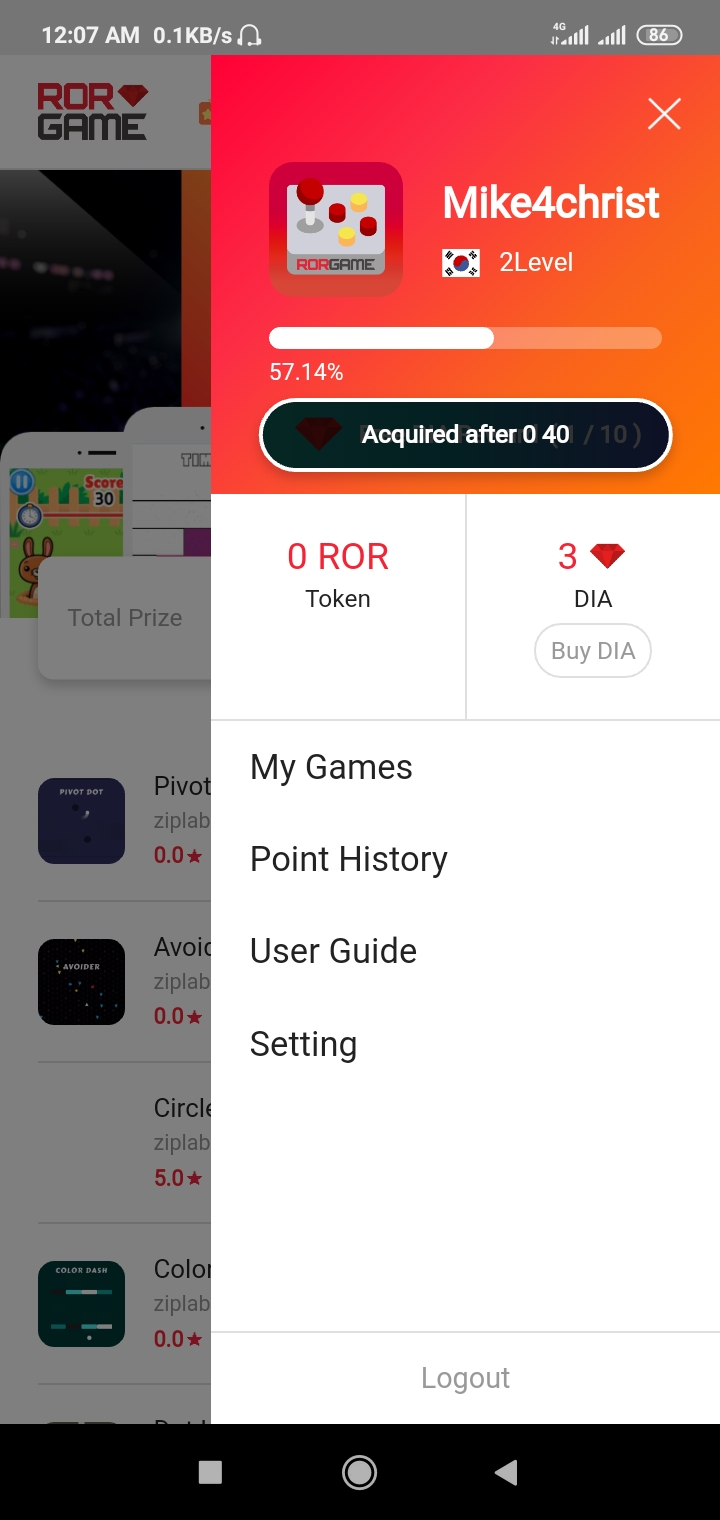Log out of the account

coord(465,1378)
